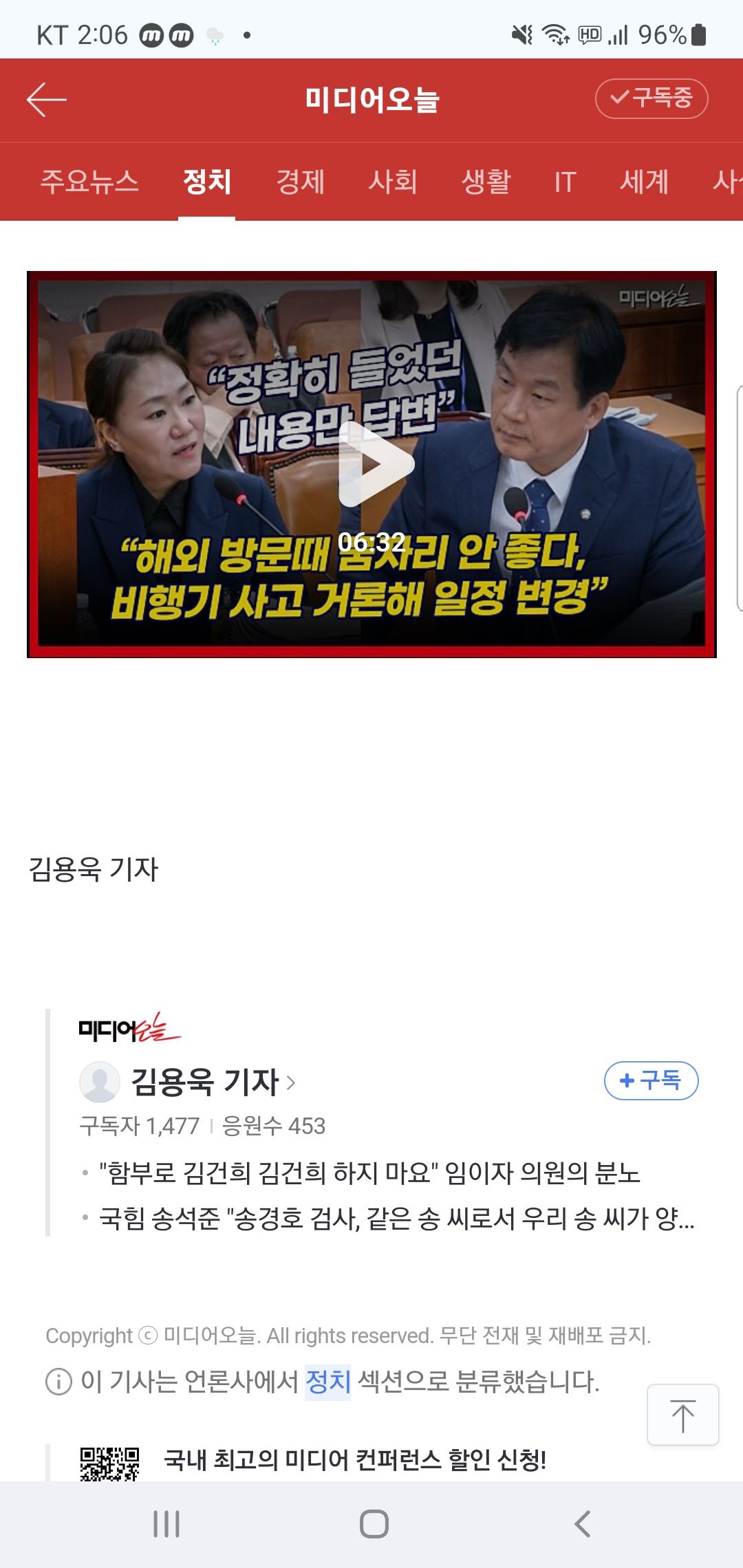Switch to the 경제 tab

coord(300,182)
